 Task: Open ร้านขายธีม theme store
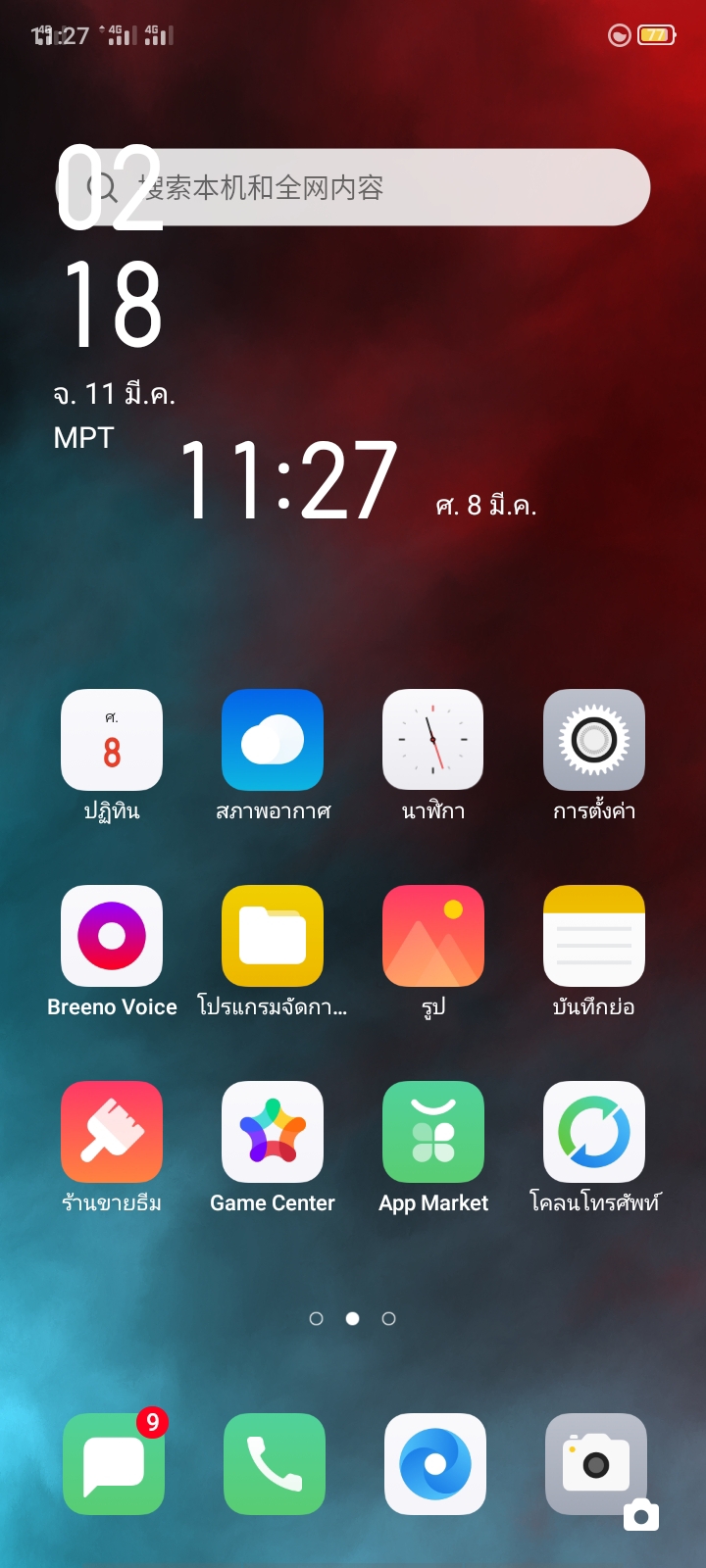112,1132
